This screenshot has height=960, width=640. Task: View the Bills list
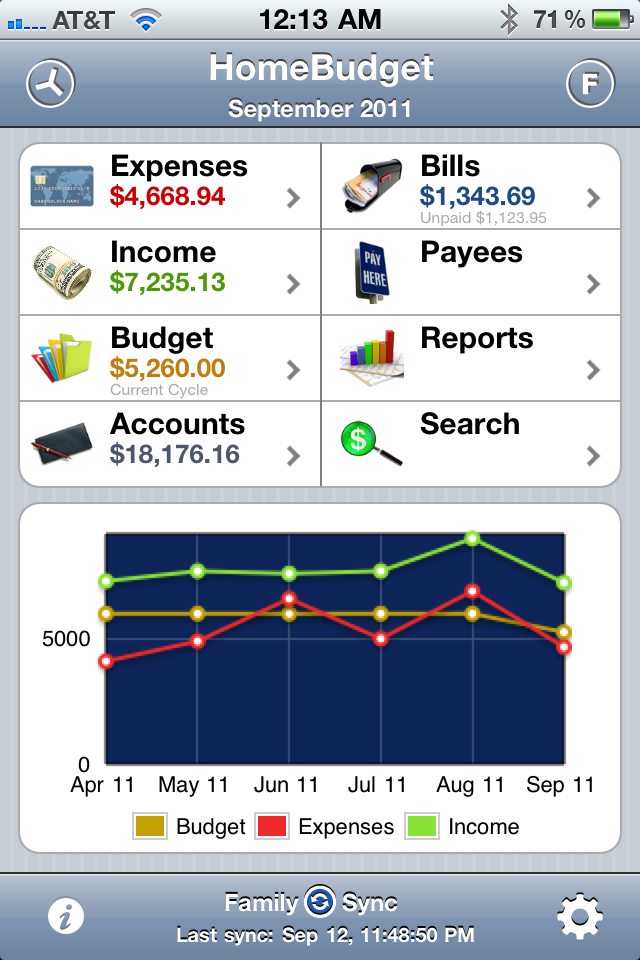(x=470, y=187)
